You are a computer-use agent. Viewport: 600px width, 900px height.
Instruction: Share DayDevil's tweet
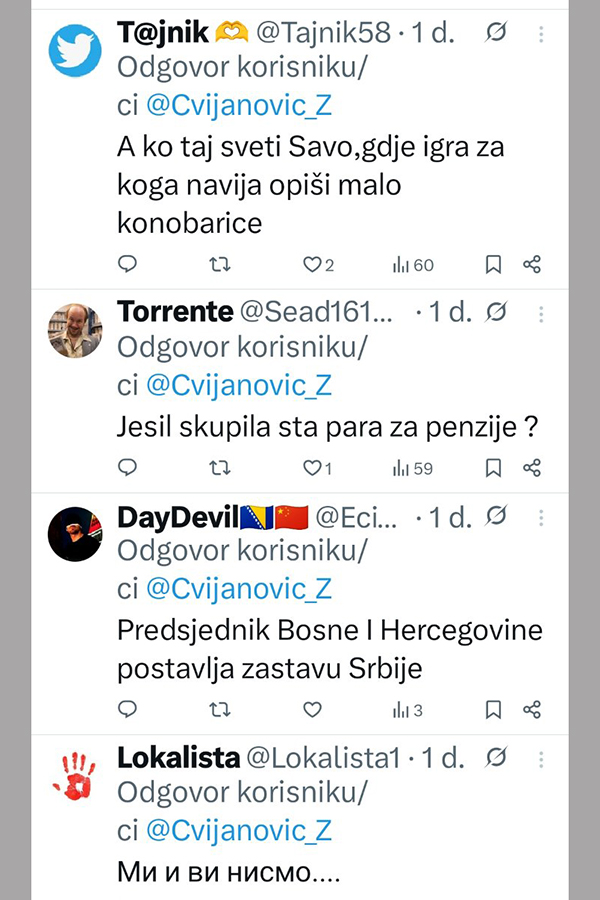pyautogui.click(x=532, y=710)
